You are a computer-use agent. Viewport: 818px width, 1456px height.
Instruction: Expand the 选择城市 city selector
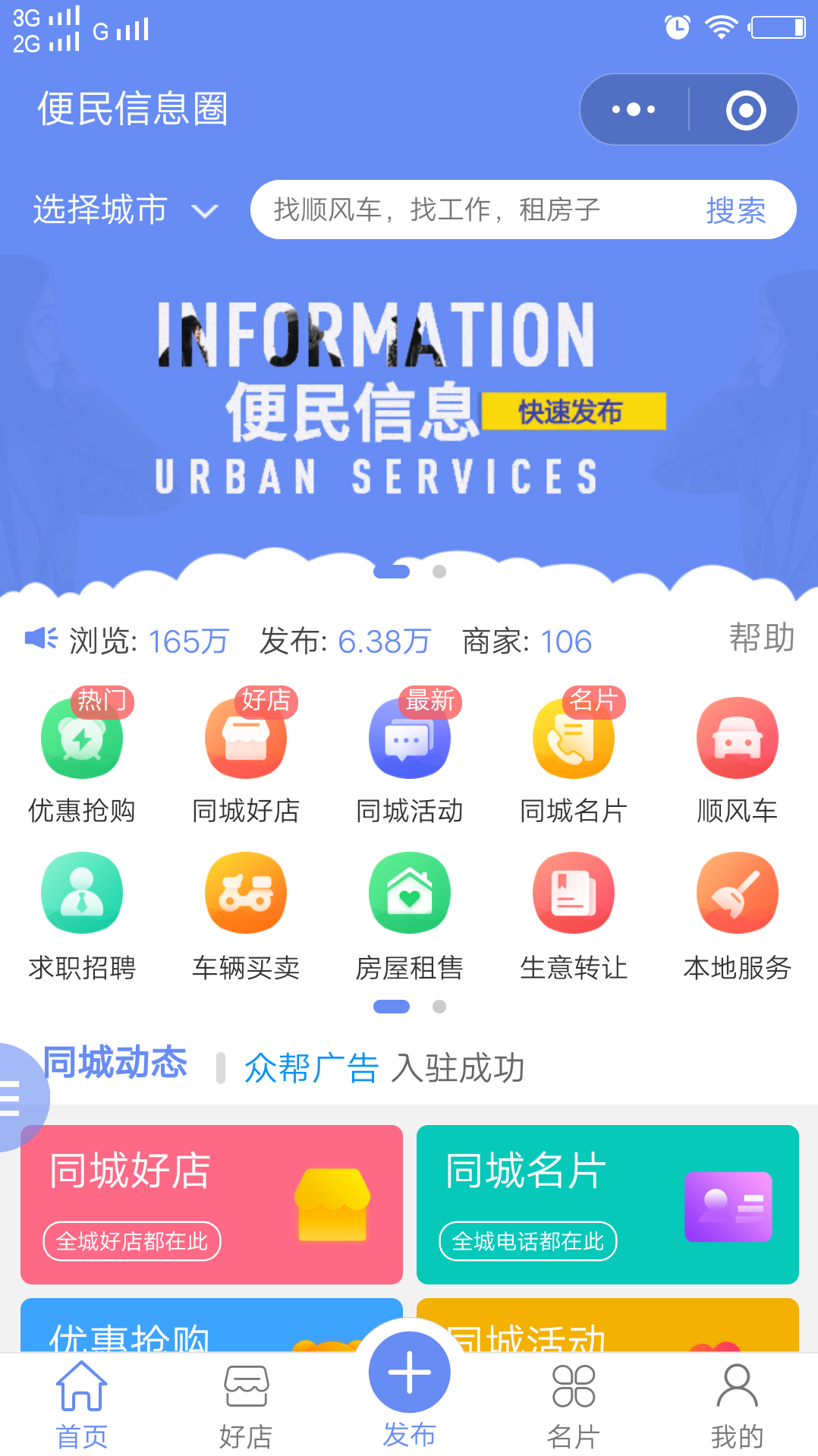pos(125,210)
